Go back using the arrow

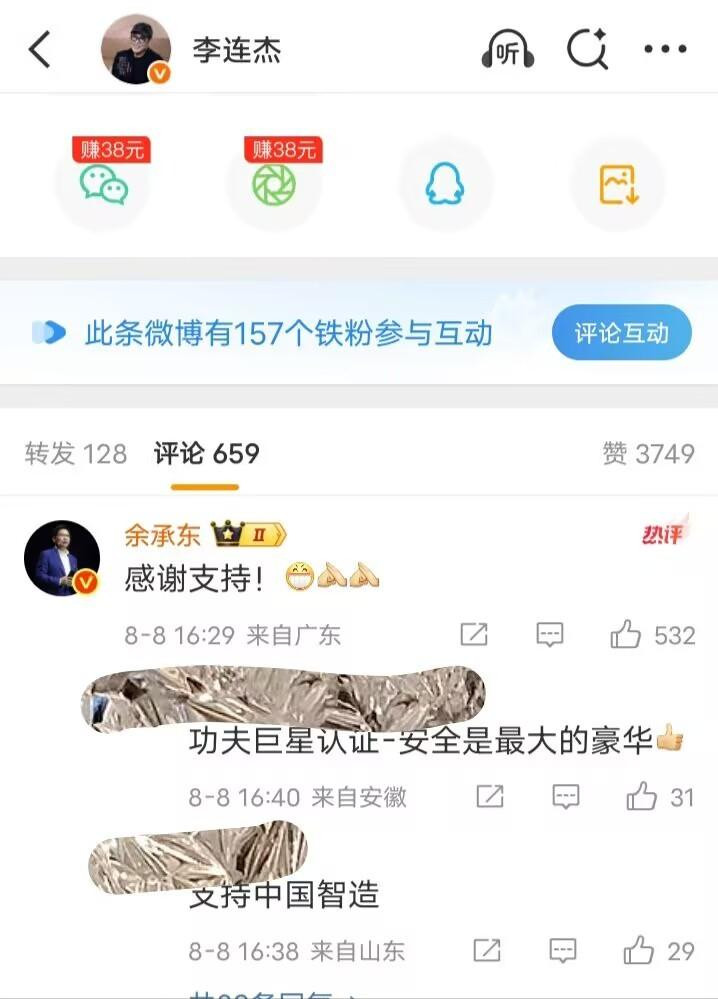tap(39, 49)
